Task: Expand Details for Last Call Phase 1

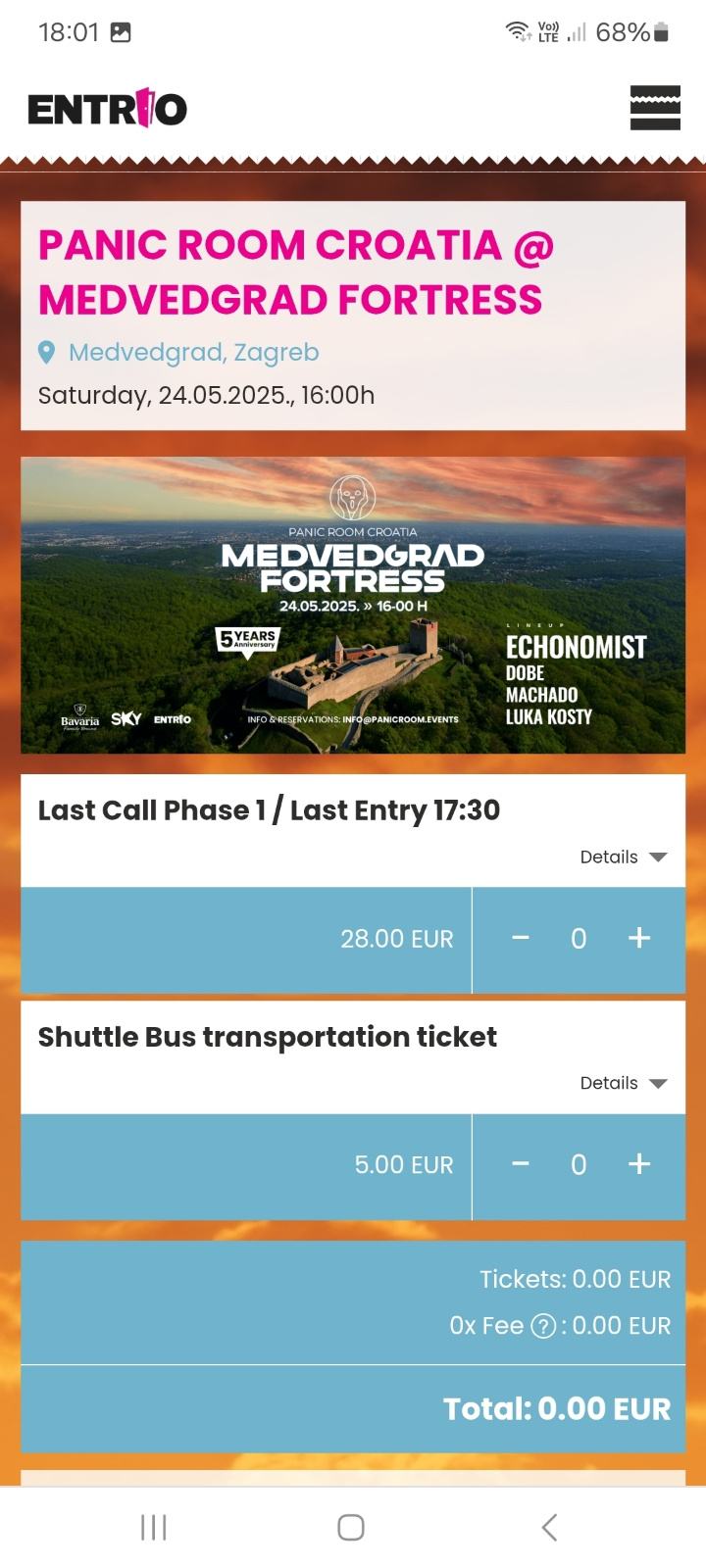Action: pyautogui.click(x=623, y=857)
